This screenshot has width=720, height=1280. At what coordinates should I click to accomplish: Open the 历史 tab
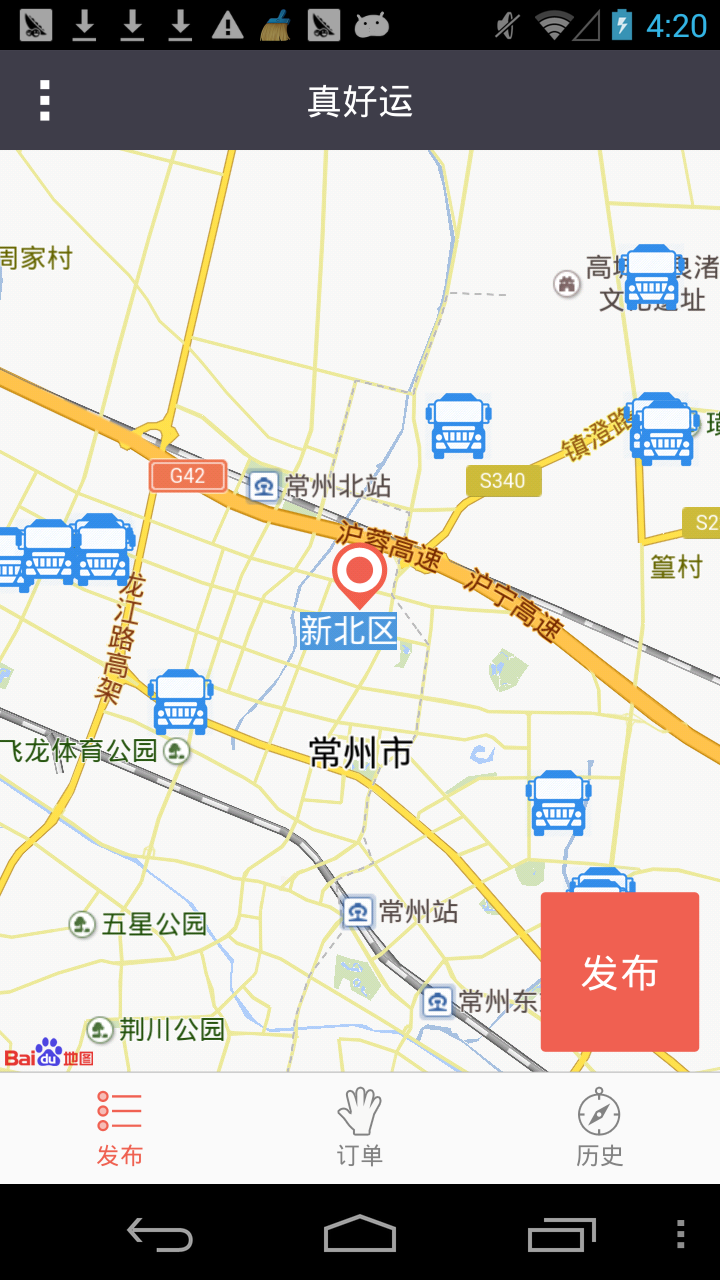(x=599, y=1126)
